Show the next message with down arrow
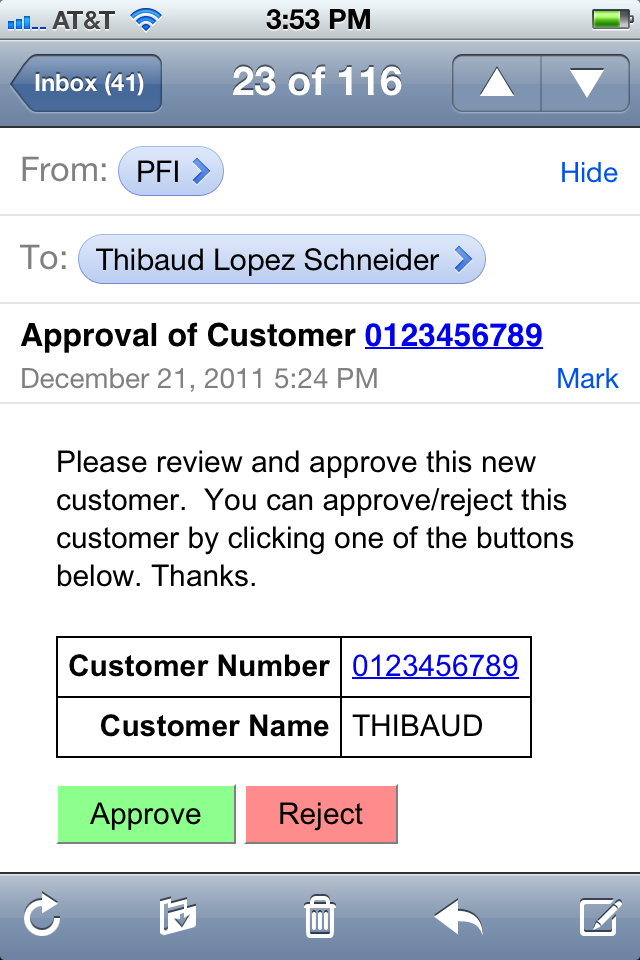 (586, 83)
